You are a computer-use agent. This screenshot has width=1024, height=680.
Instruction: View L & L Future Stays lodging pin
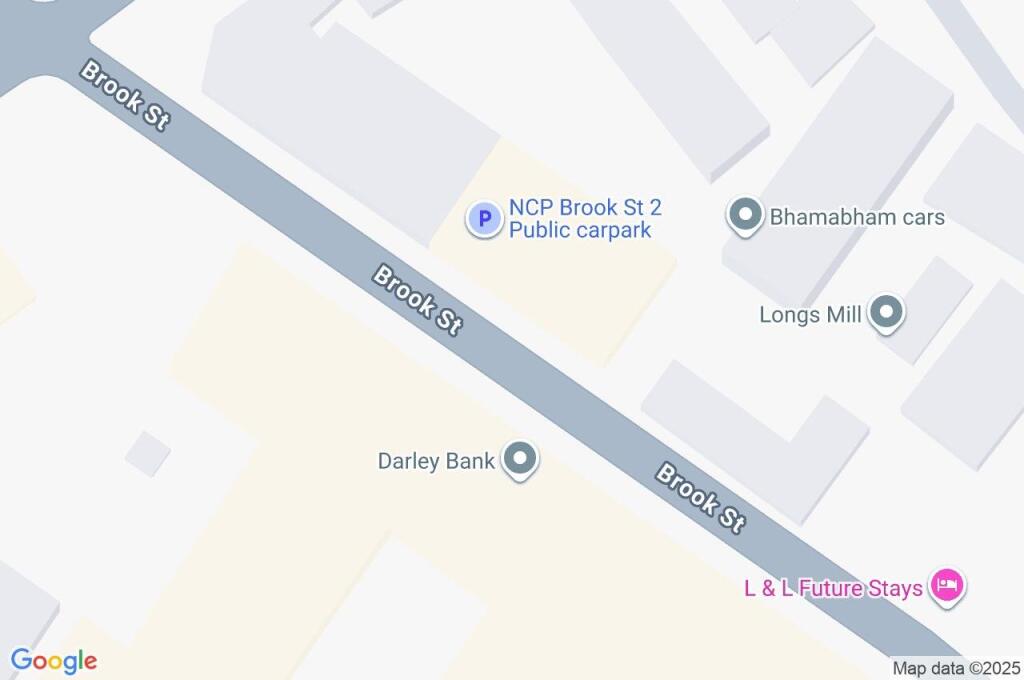pos(946,586)
